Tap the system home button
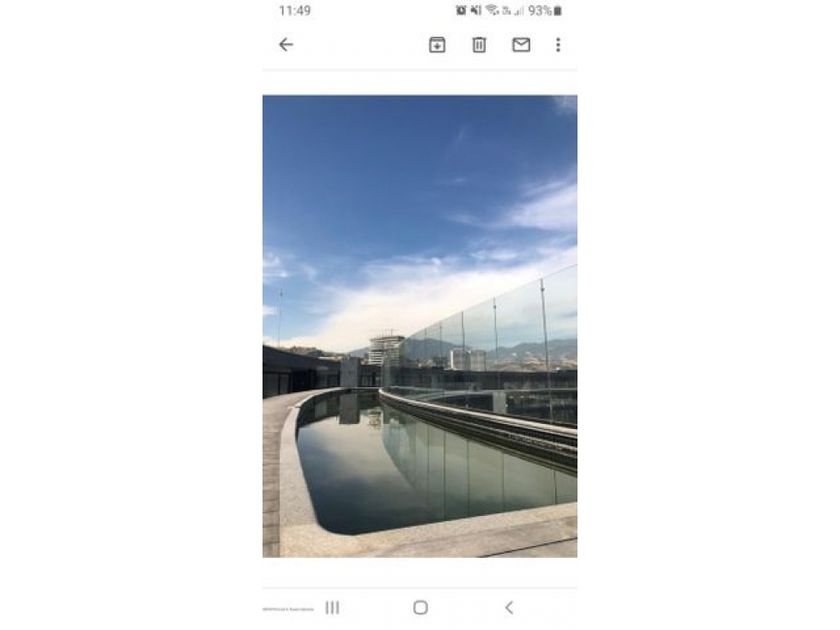840x630 pixels. pos(421,608)
